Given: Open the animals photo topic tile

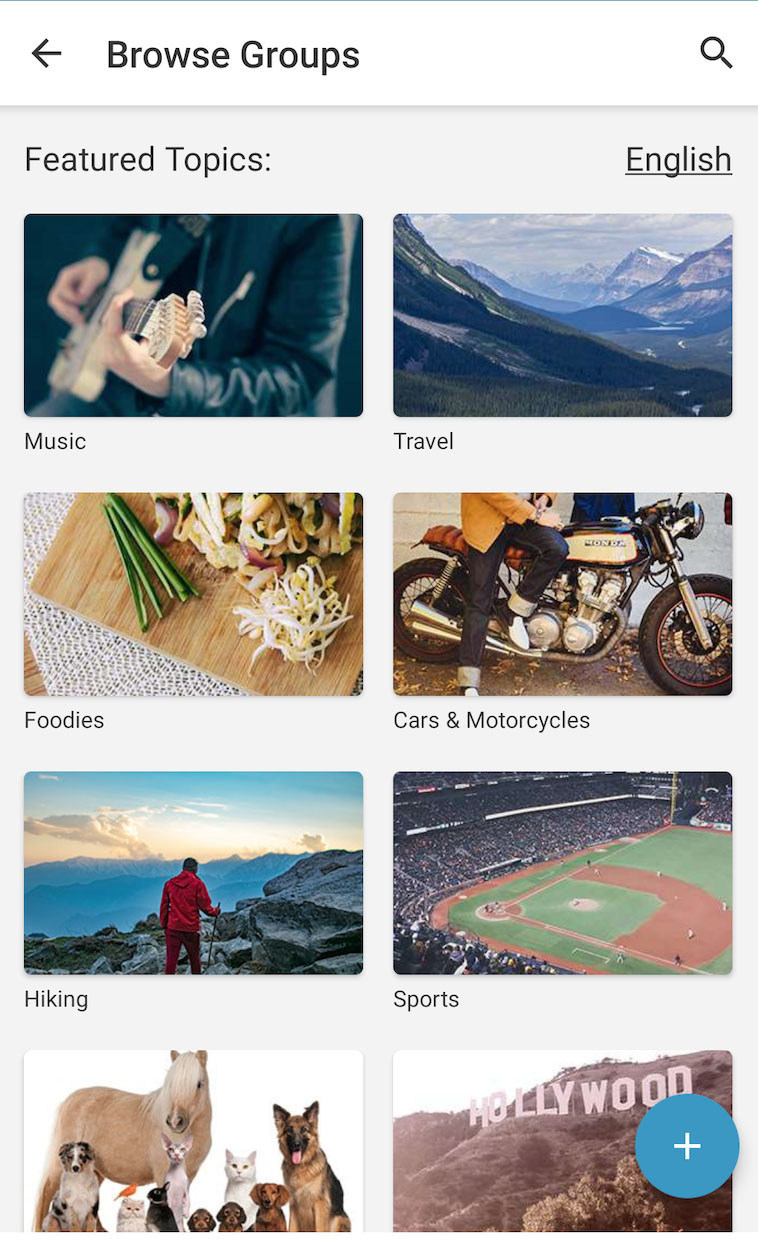Looking at the screenshot, I should click(193, 1140).
